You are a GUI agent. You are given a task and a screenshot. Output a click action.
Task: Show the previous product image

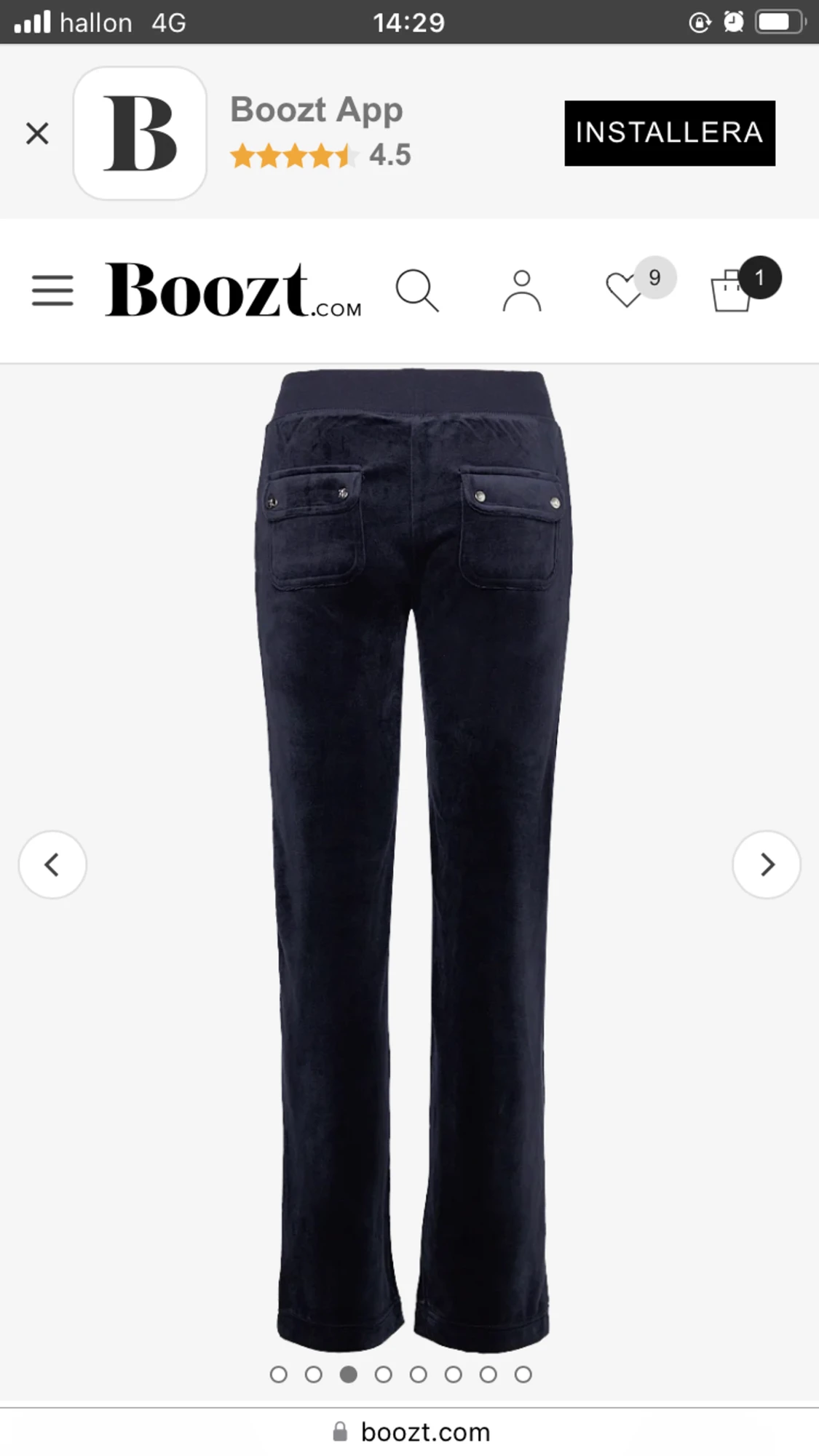[52, 864]
